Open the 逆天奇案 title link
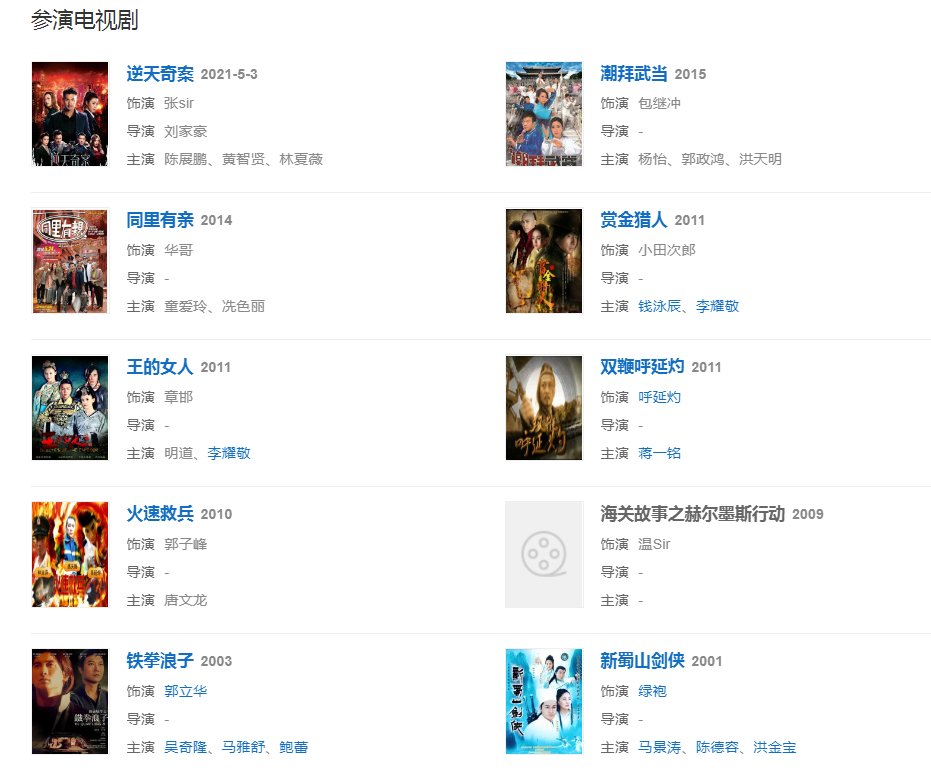Screen dimensions: 931x774 pyautogui.click(x=160, y=74)
